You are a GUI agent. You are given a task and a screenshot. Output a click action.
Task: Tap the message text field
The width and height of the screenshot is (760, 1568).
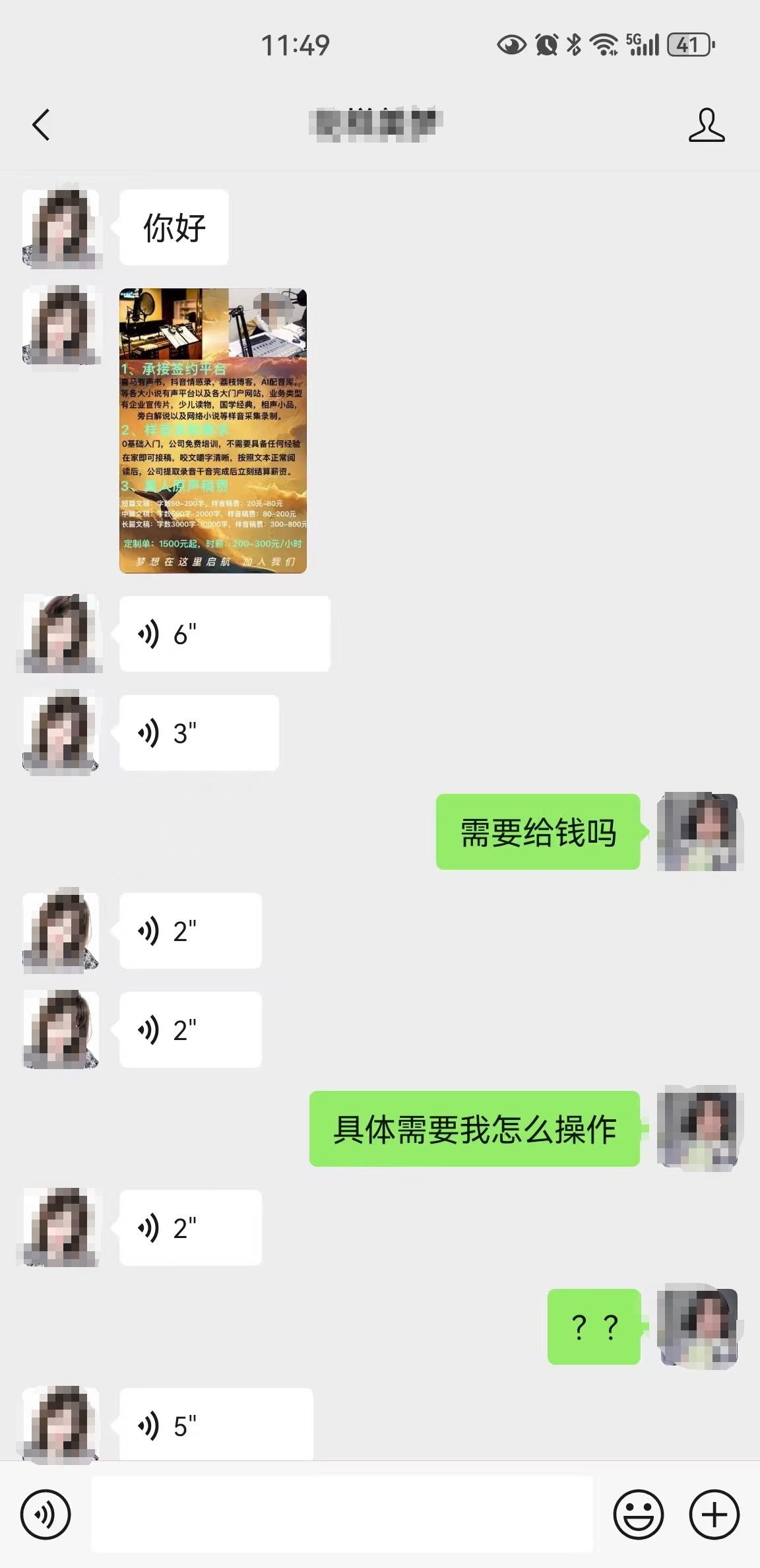(x=342, y=1514)
